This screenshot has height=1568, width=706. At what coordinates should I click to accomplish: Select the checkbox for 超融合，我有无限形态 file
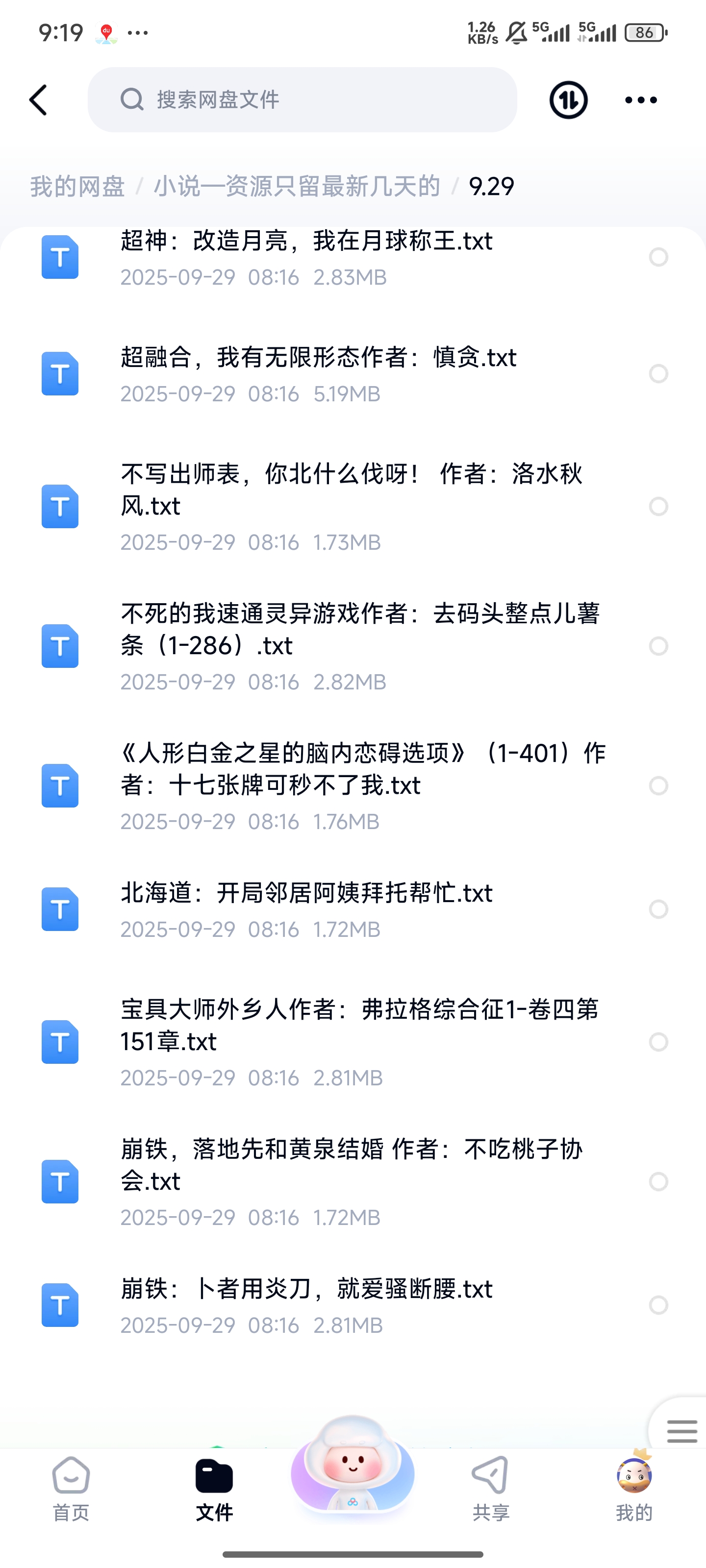click(658, 373)
